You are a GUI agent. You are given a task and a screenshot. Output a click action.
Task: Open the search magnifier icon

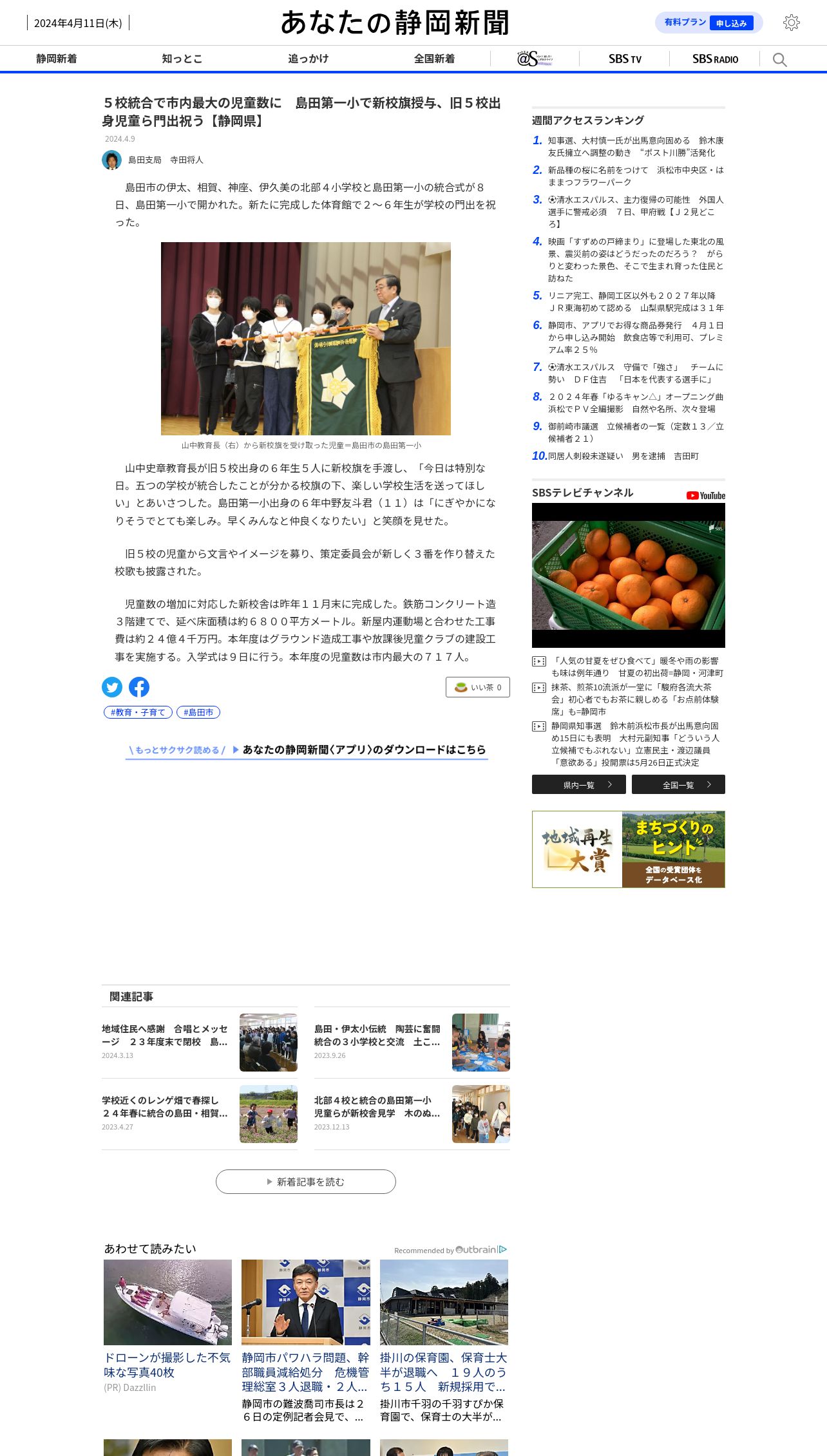(779, 60)
